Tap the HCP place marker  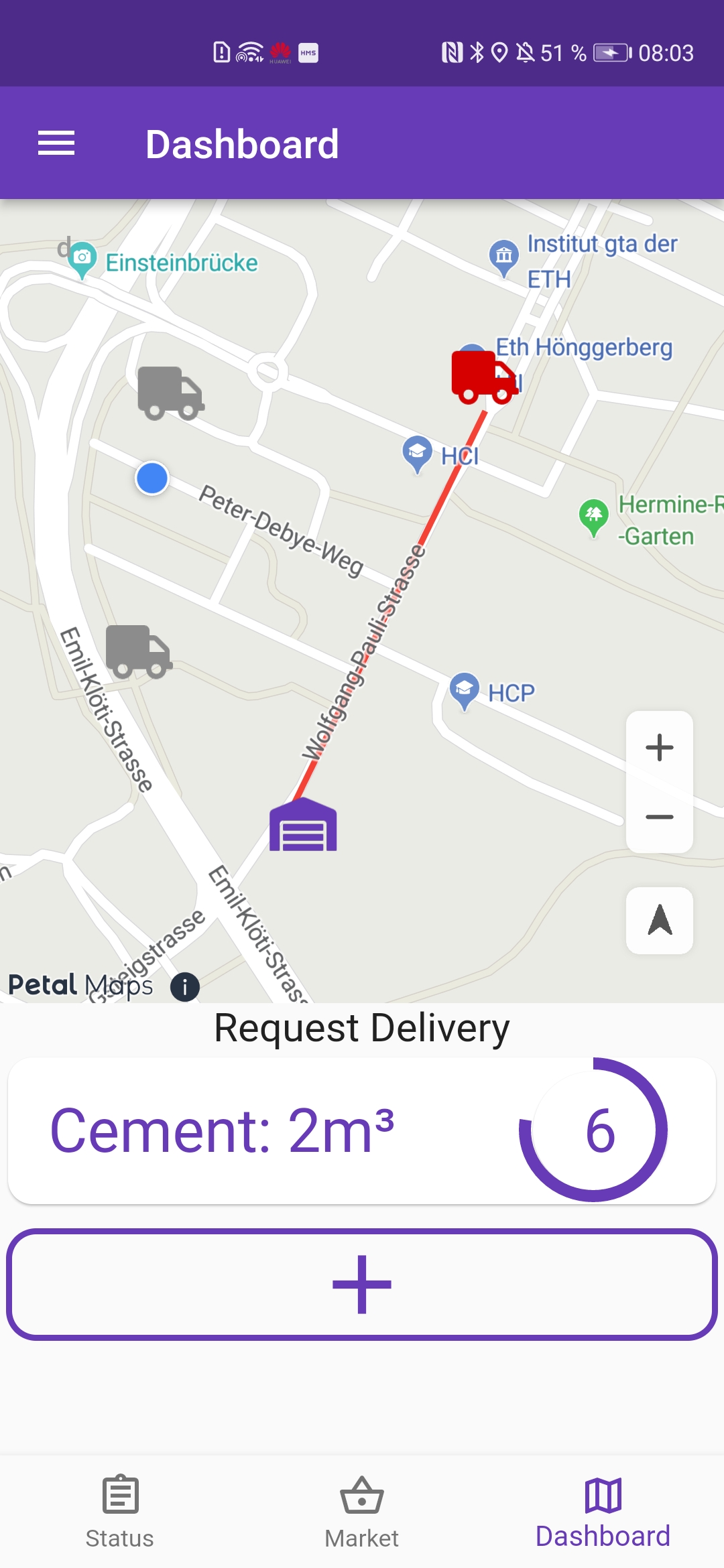[x=465, y=690]
